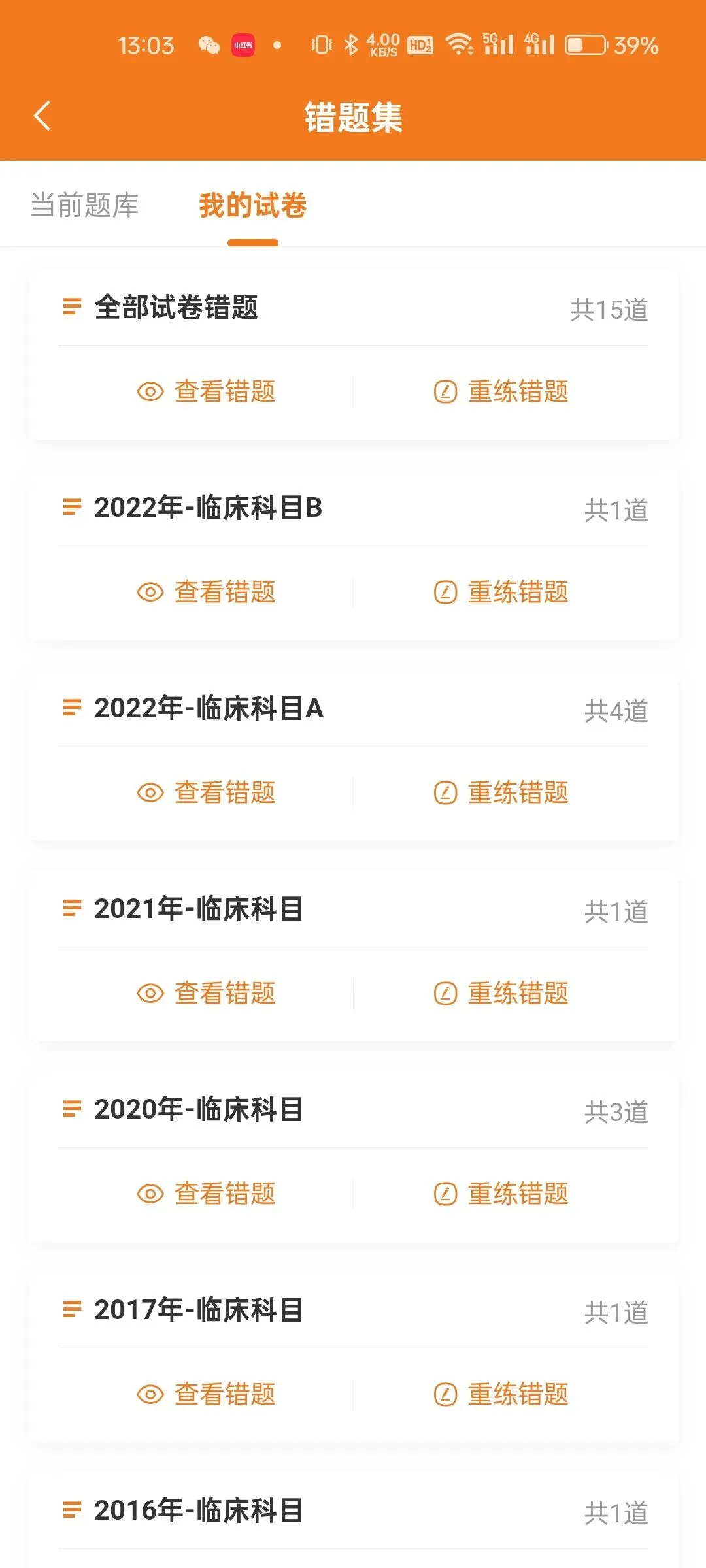Tap 查看错题 under 全部试卷错题
The width and height of the screenshot is (706, 1568).
207,392
